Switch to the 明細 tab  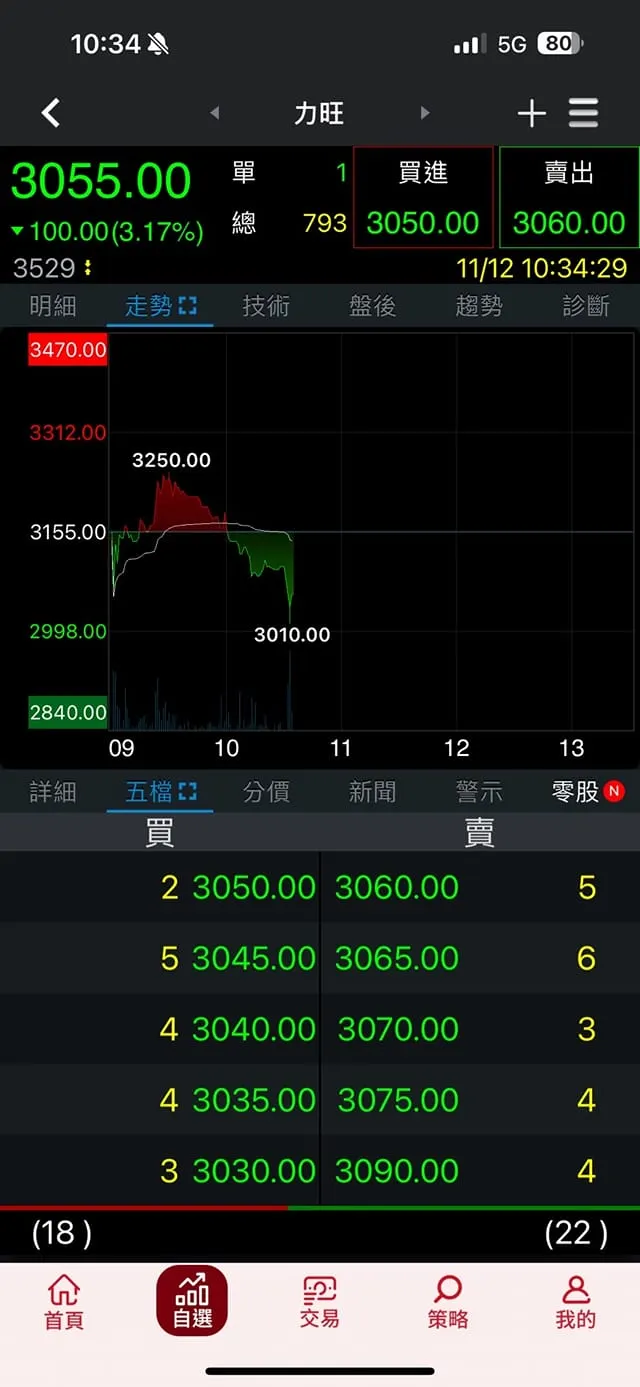pos(53,306)
